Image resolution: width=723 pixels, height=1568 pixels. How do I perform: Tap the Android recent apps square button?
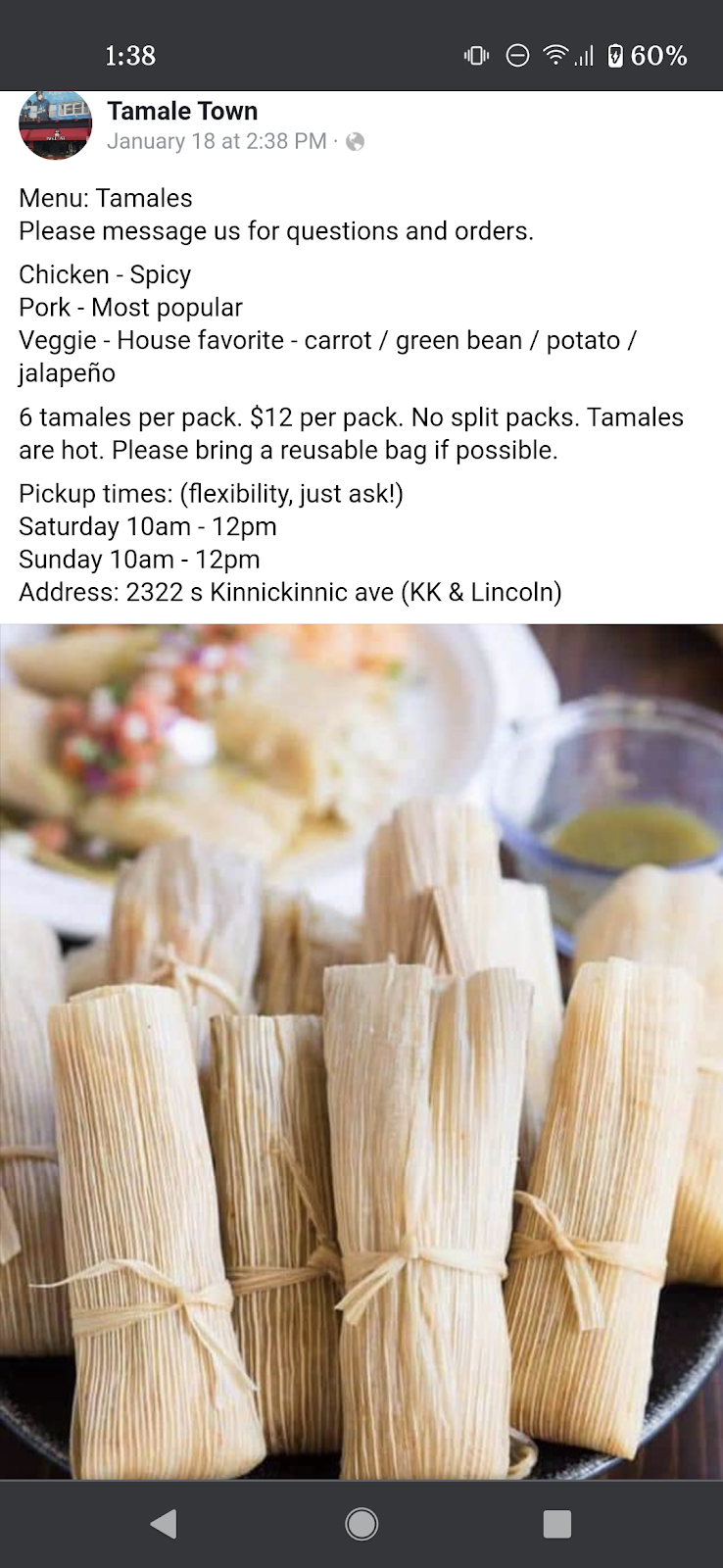(x=556, y=1523)
